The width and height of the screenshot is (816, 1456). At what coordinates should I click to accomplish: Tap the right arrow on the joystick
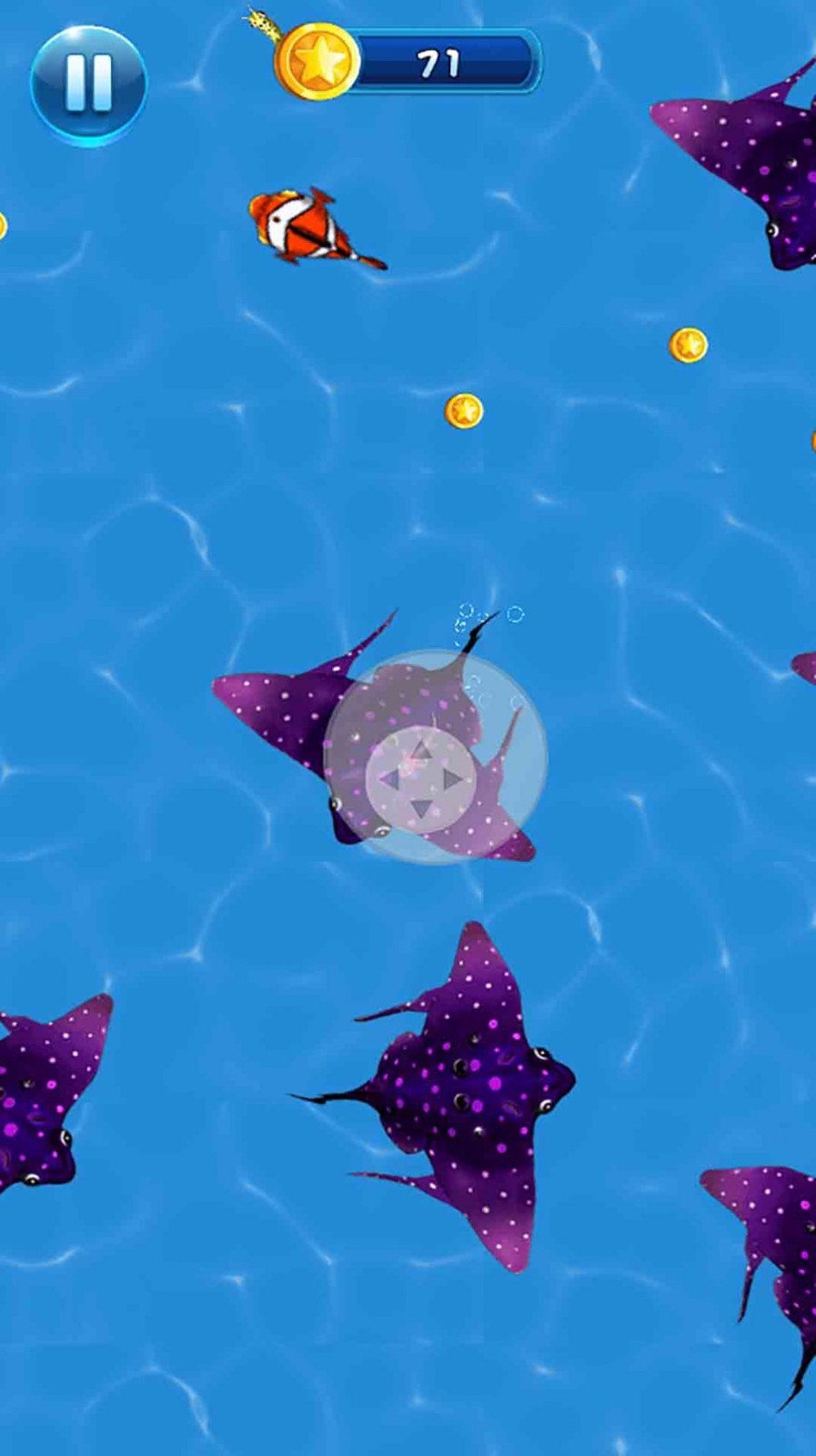click(x=452, y=780)
